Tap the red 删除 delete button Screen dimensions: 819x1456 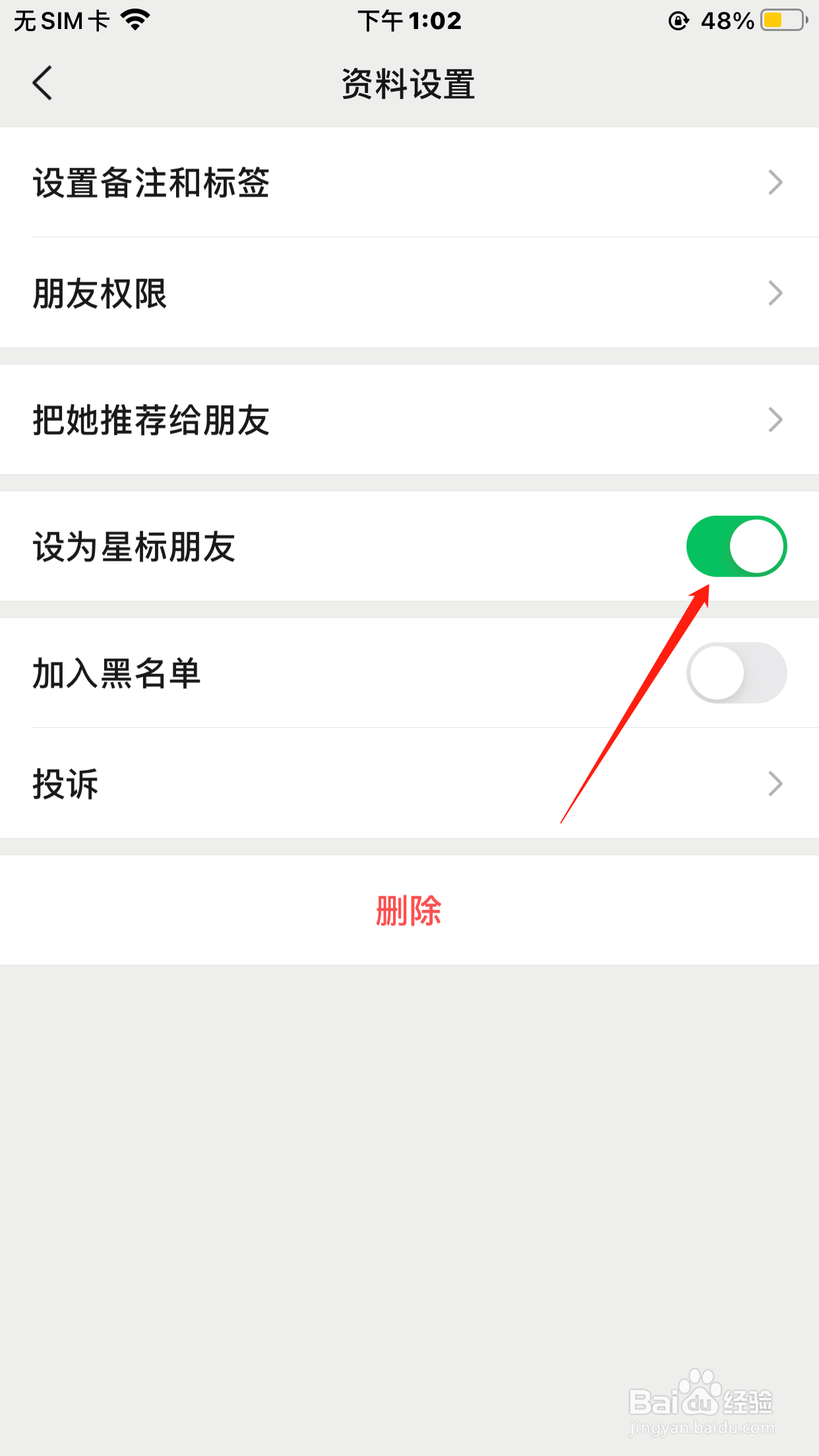click(x=409, y=911)
